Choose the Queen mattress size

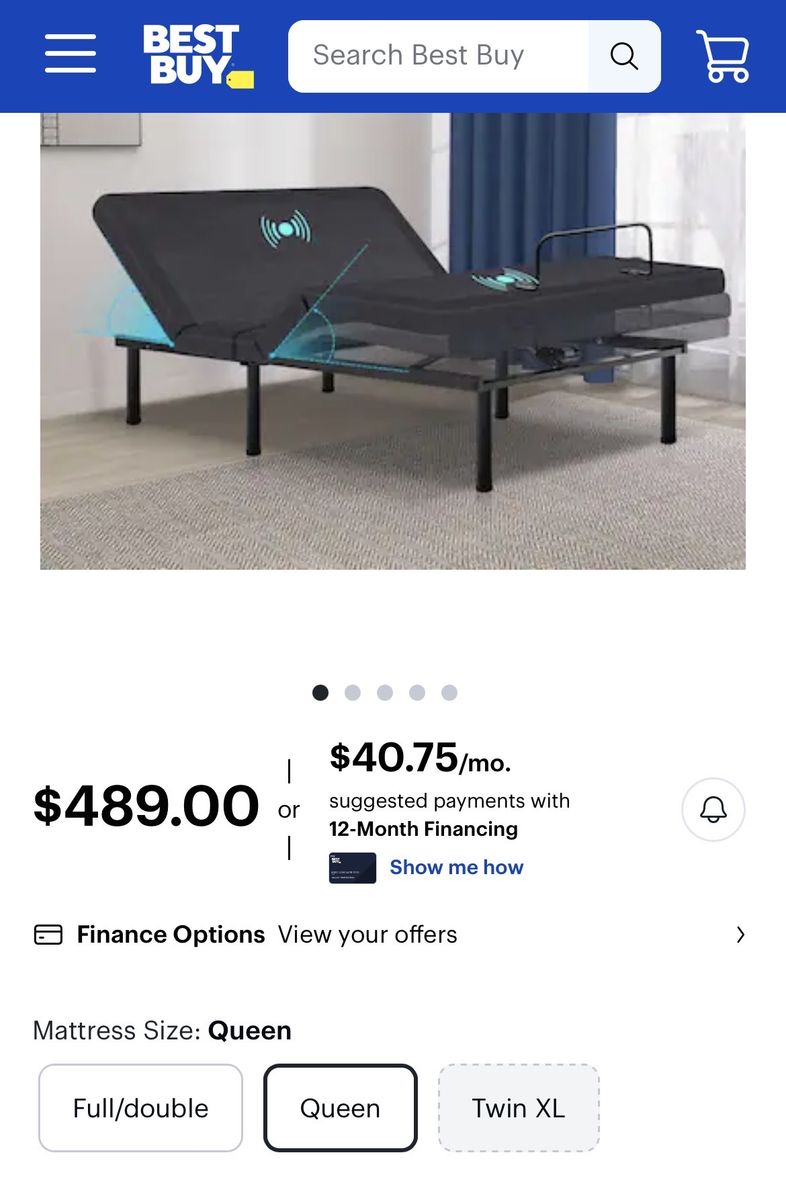coord(340,1108)
